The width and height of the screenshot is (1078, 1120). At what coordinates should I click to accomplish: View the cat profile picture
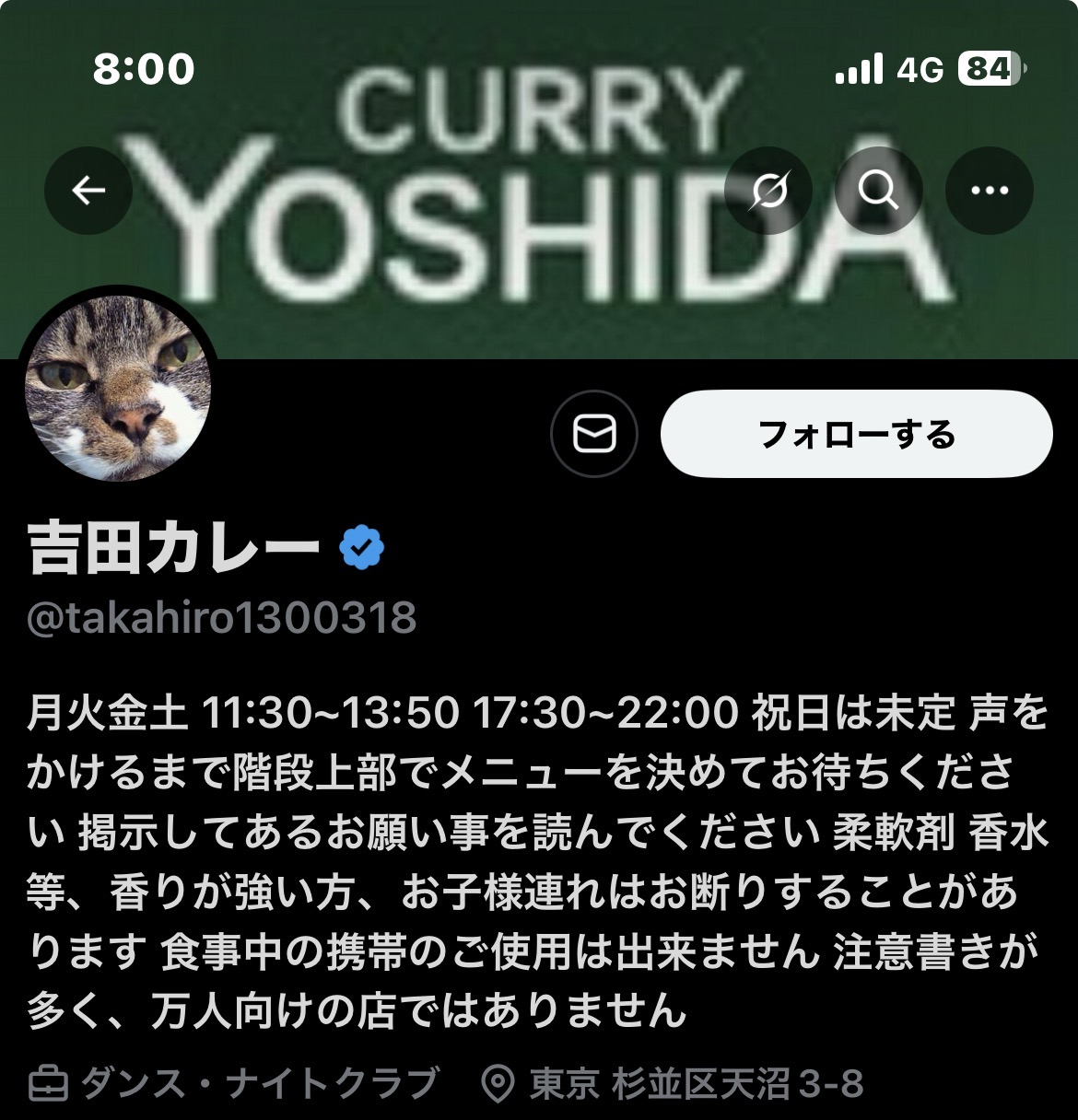(117, 387)
